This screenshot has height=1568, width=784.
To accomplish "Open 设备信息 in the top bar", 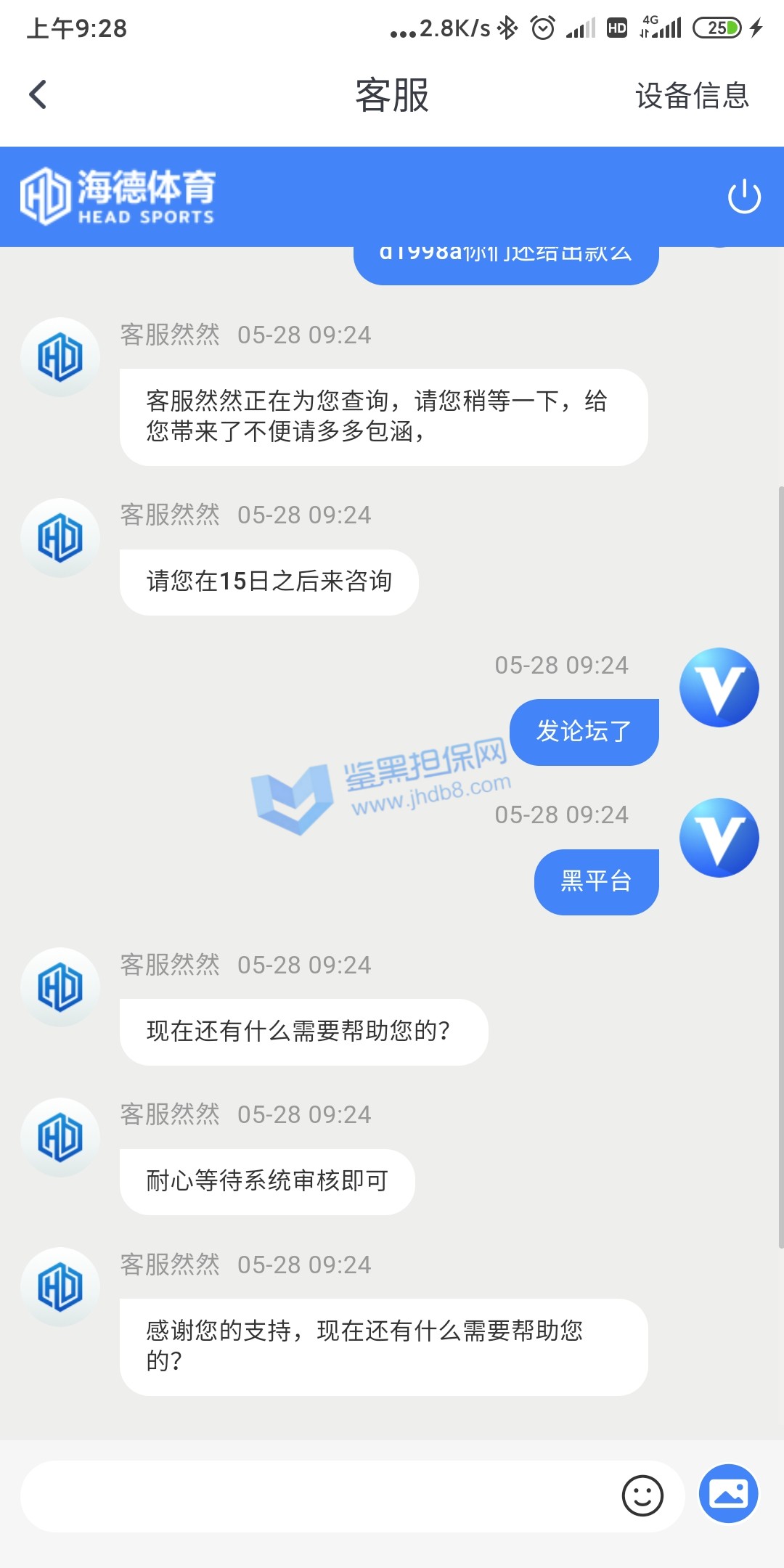I will tap(691, 96).
